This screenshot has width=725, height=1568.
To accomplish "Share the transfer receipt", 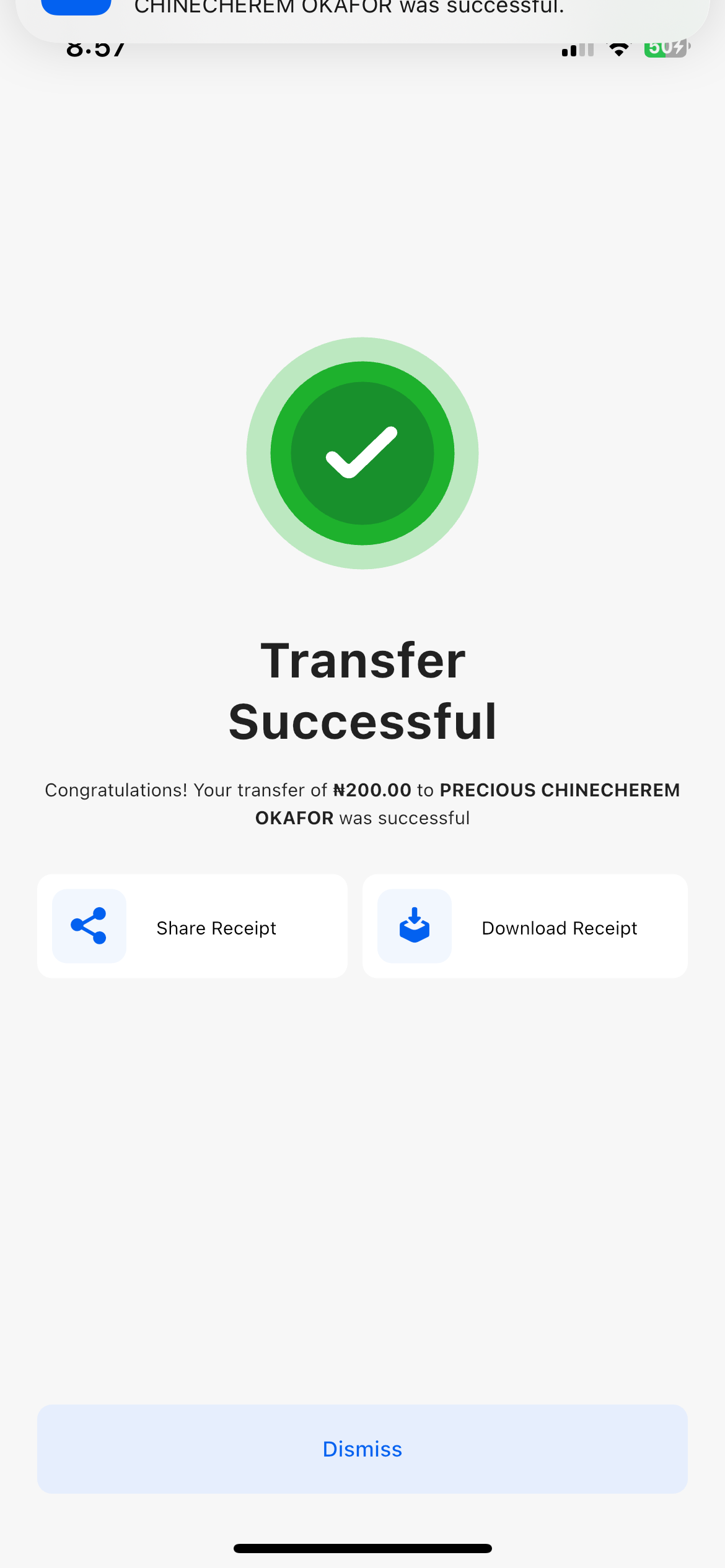I will (x=192, y=926).
